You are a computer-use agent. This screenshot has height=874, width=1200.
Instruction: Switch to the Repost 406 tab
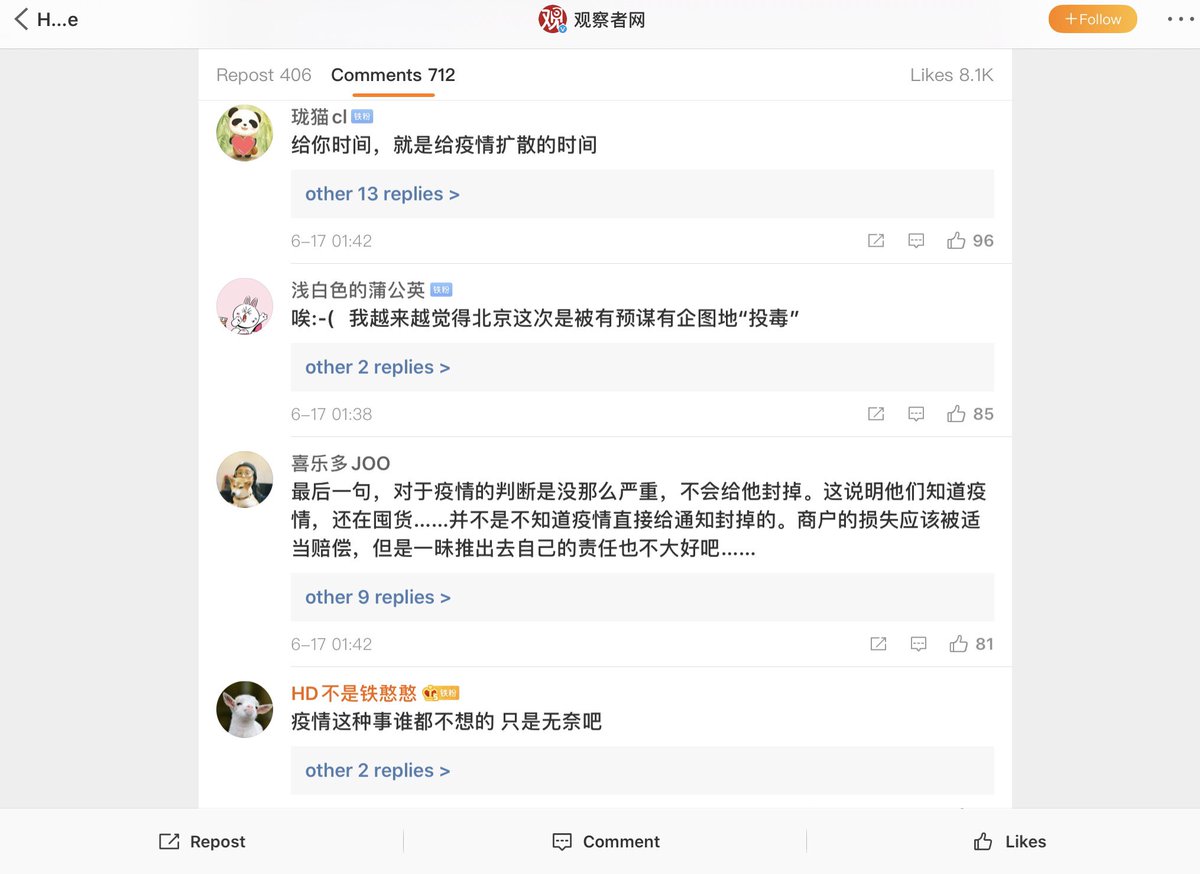(x=264, y=75)
